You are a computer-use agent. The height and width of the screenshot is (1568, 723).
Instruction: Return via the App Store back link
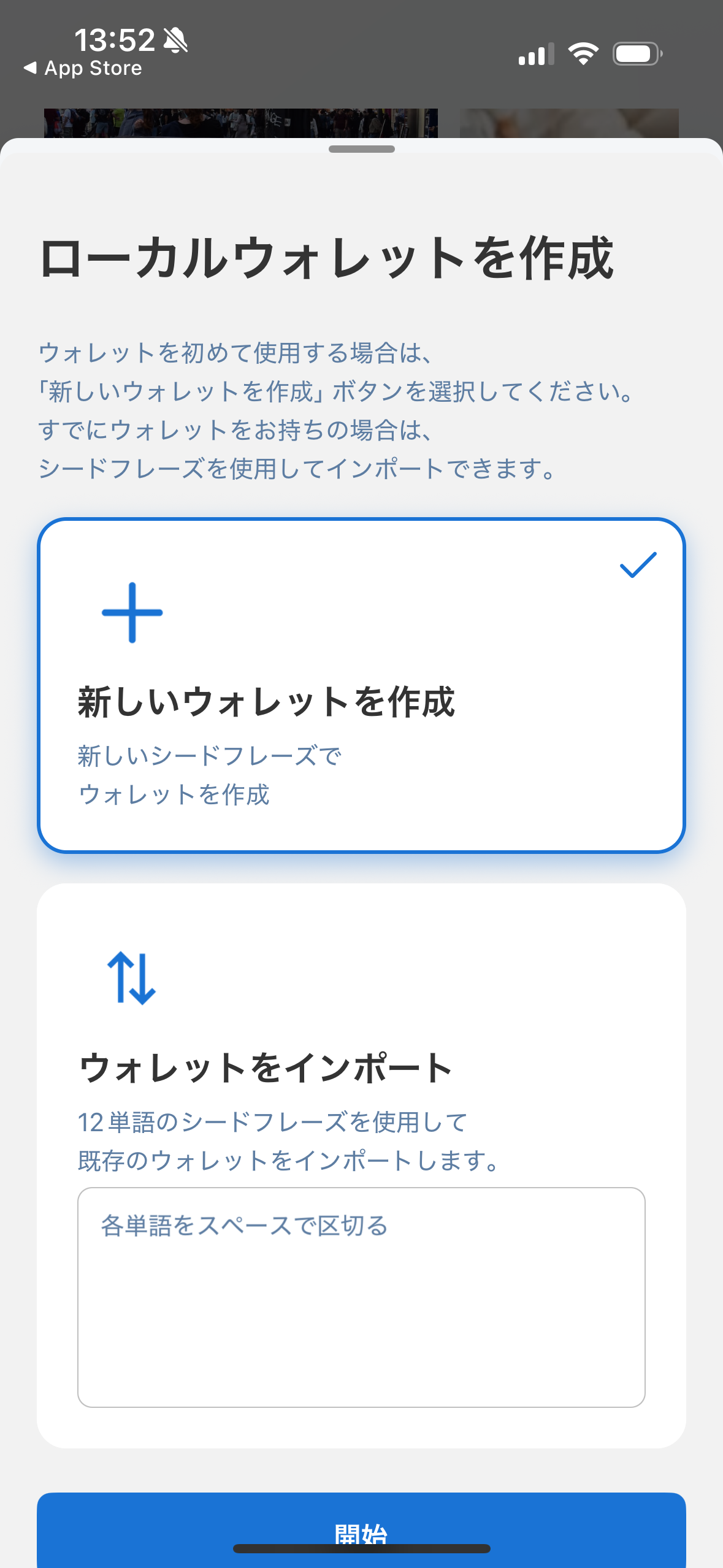[85, 67]
